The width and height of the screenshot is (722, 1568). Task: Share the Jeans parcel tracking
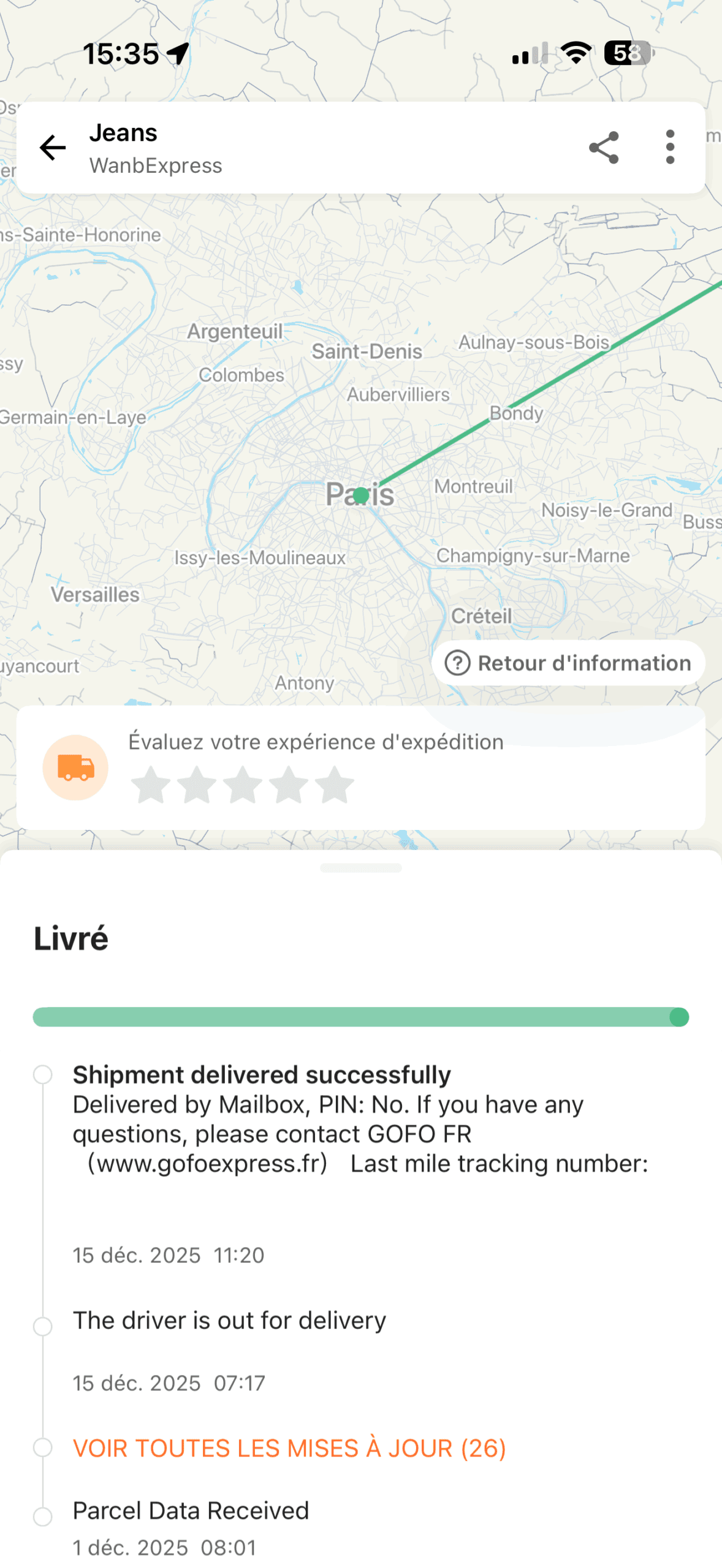click(604, 148)
